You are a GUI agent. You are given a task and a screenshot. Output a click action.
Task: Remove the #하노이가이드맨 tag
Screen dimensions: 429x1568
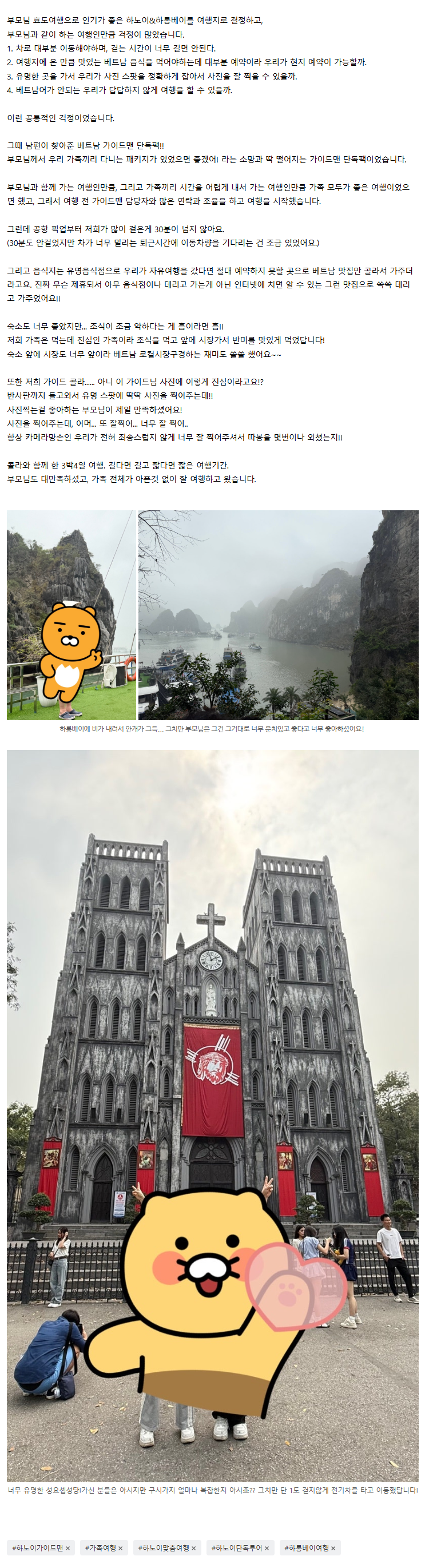(67, 1548)
